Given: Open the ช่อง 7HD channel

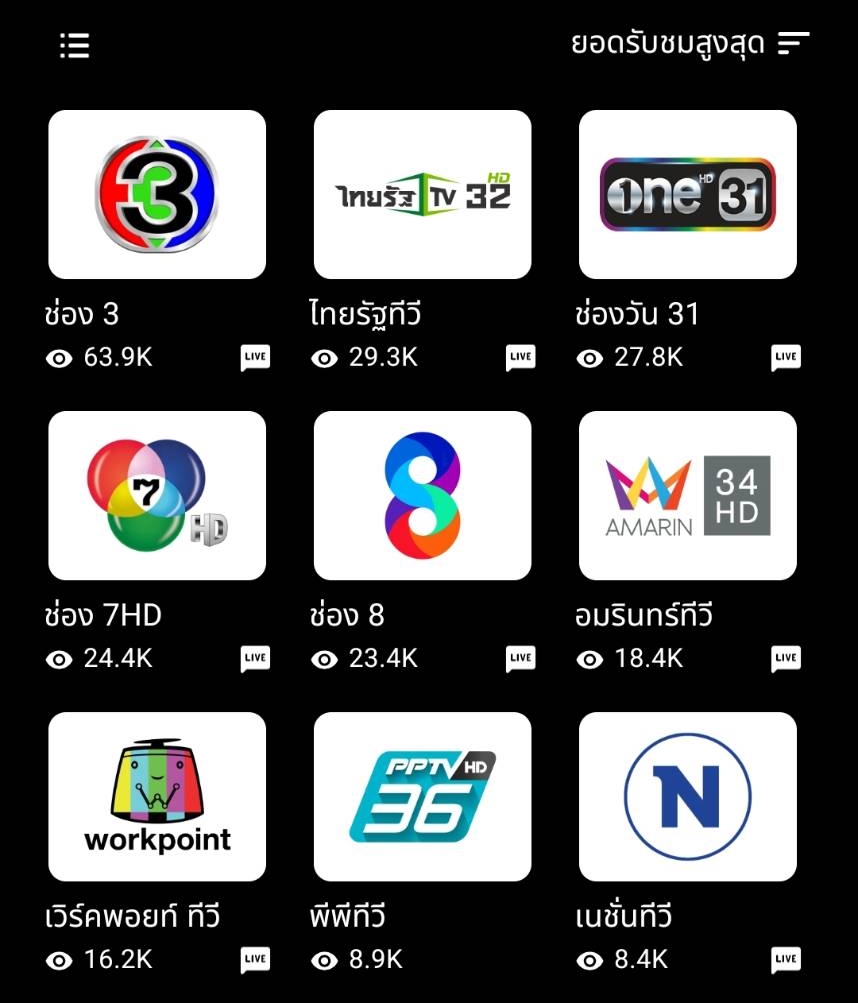Looking at the screenshot, I should (x=157, y=496).
